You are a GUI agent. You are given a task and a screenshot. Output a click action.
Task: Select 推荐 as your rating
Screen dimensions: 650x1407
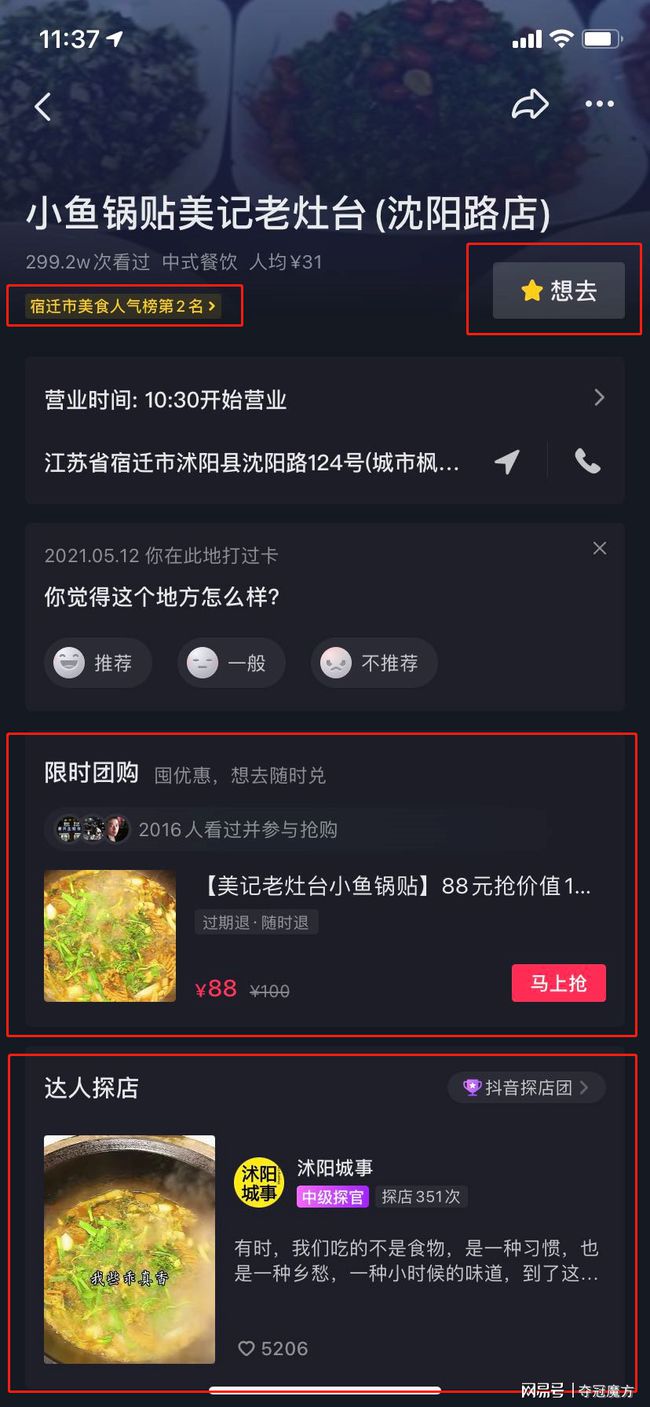point(98,662)
